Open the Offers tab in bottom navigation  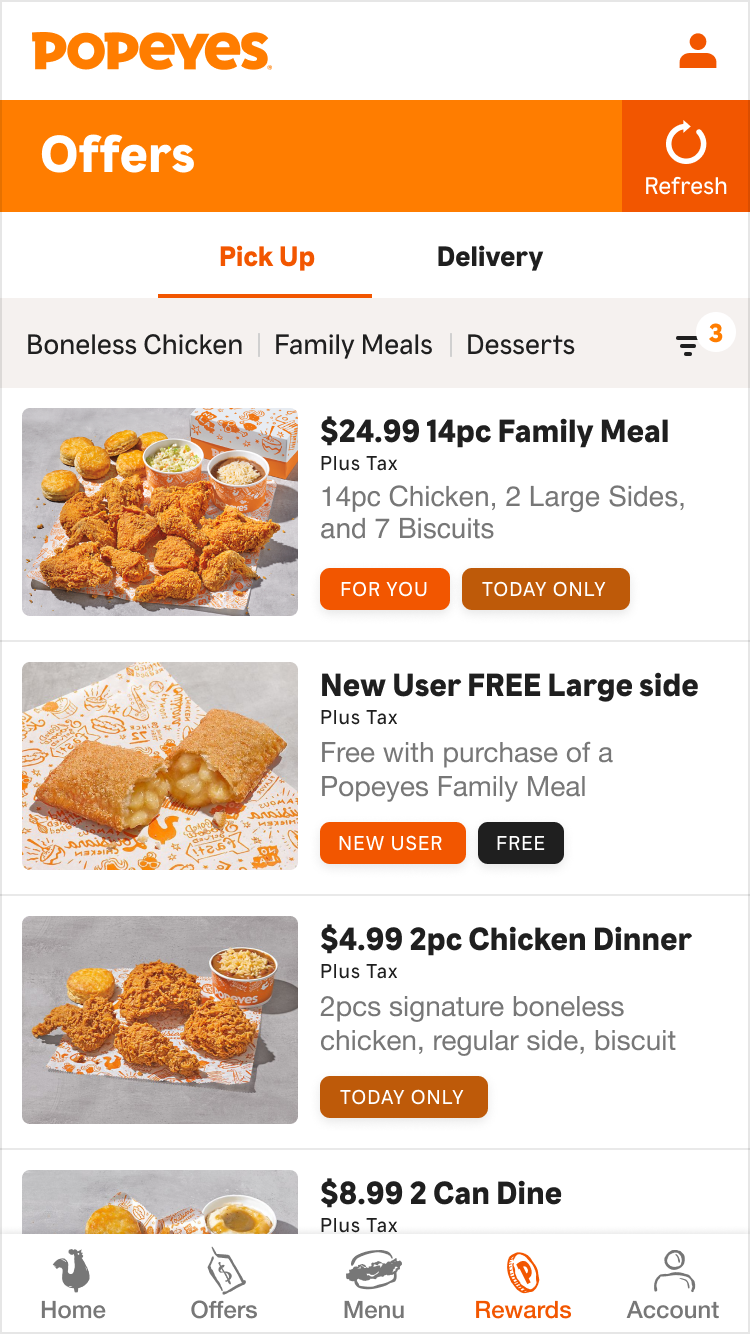[224, 1285]
